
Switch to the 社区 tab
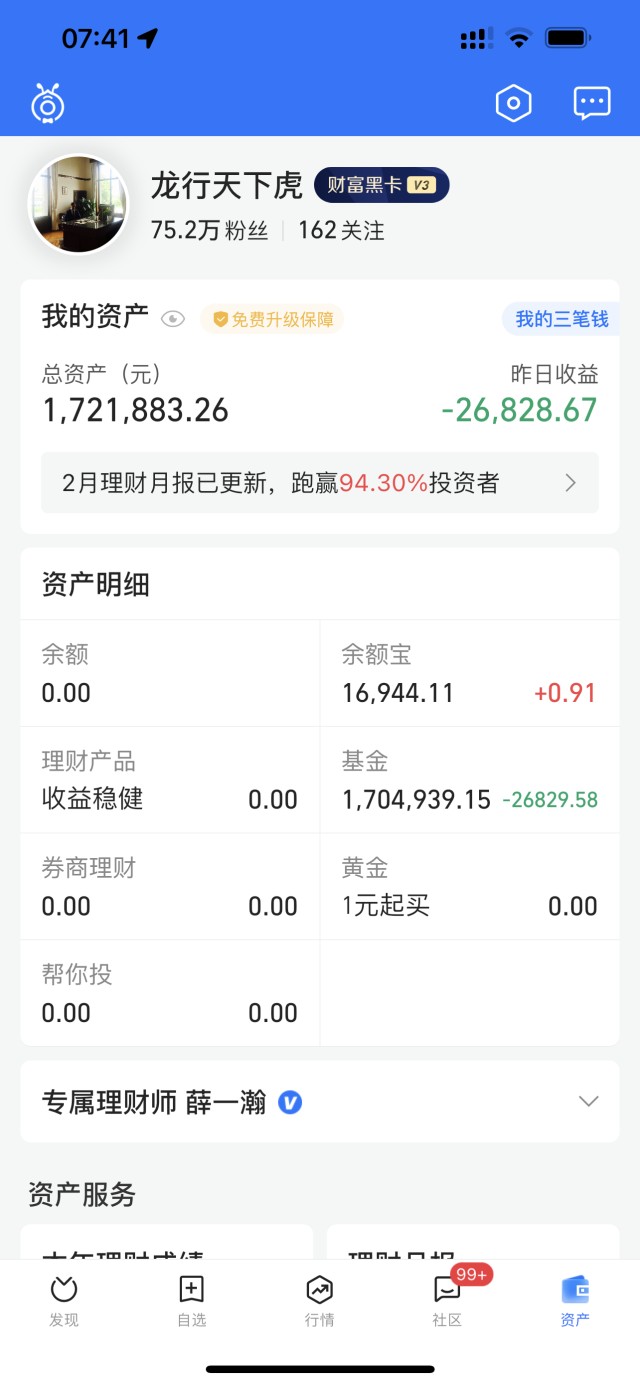pos(447,1300)
